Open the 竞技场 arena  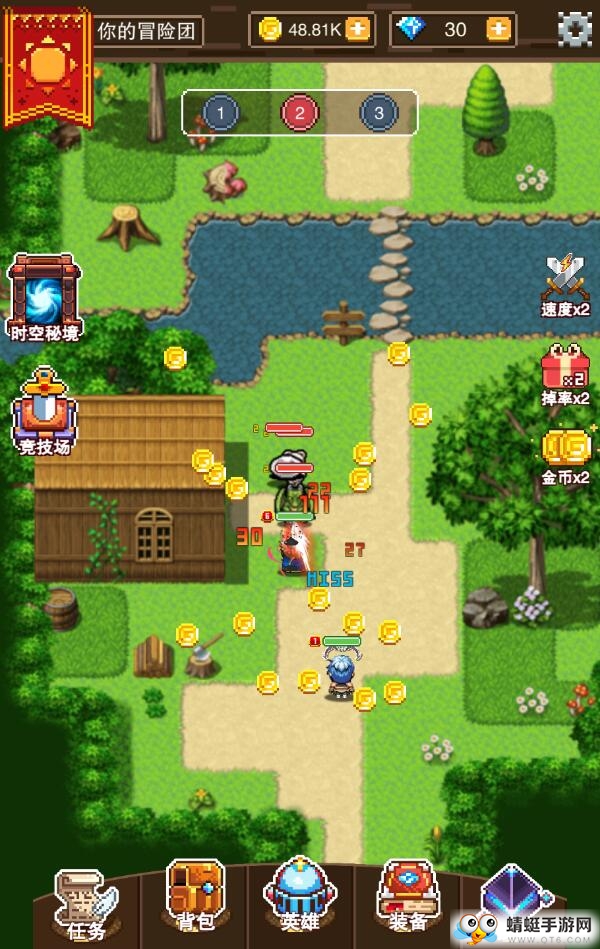tap(45, 412)
